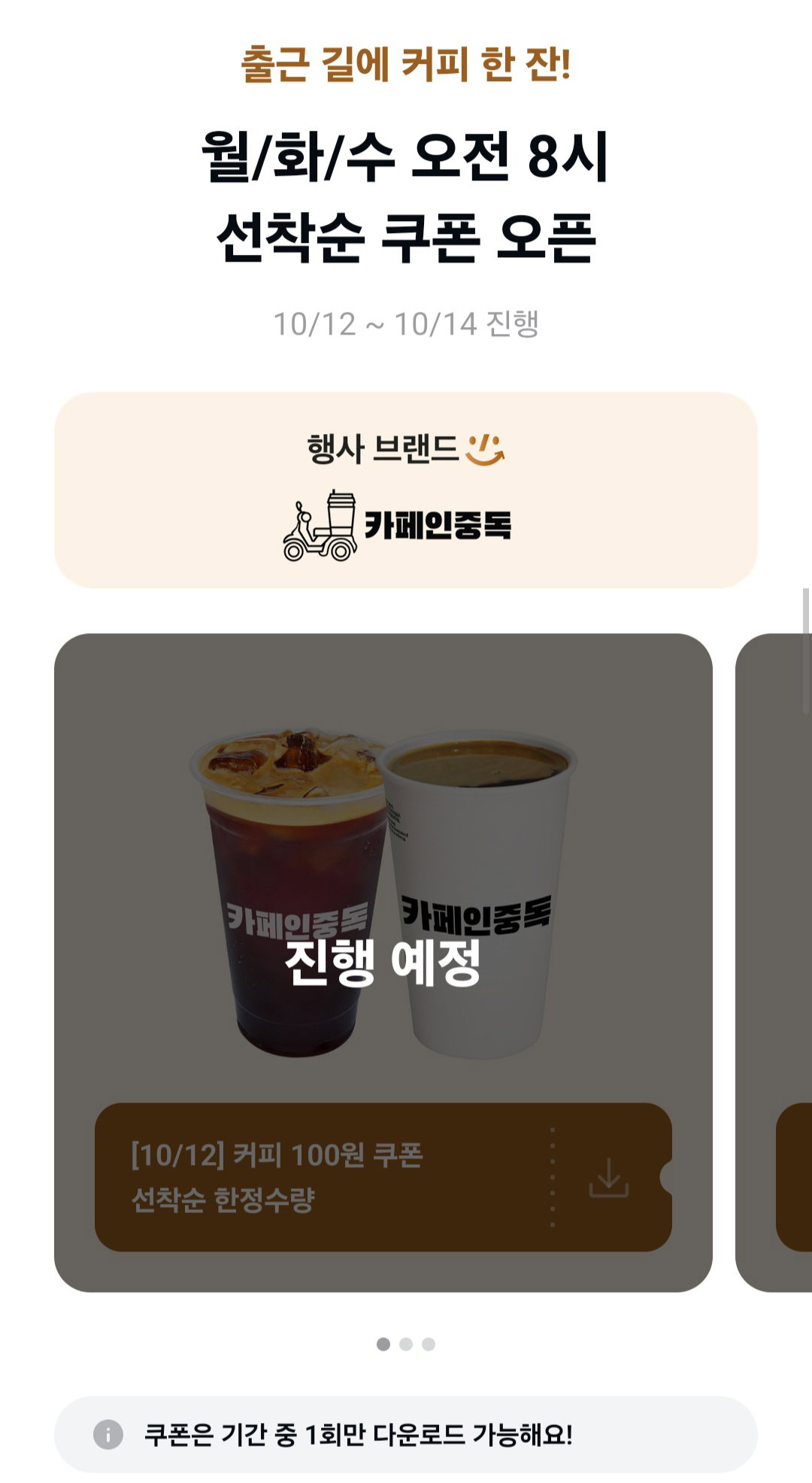Image resolution: width=812 pixels, height=1483 pixels.
Task: Jump to the third carousel page dot
Action: click(429, 1344)
